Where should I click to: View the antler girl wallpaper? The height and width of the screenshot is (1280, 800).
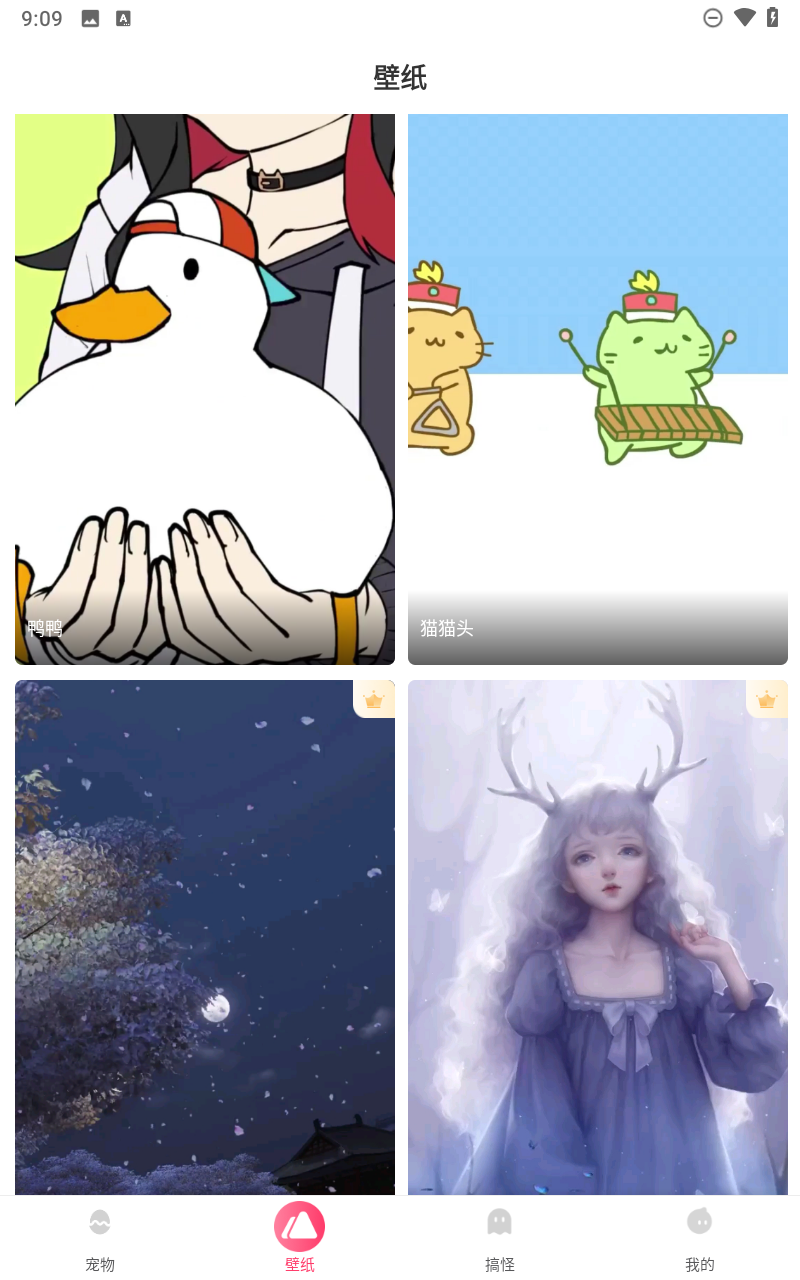[x=598, y=937]
